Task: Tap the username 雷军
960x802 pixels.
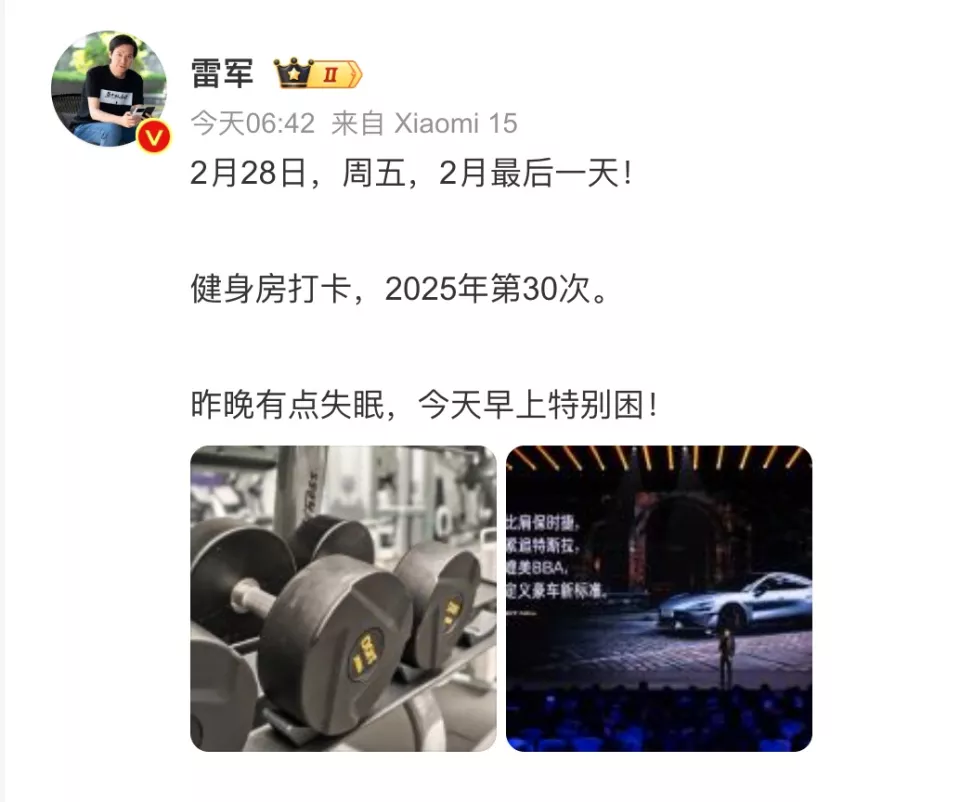Action: click(222, 73)
